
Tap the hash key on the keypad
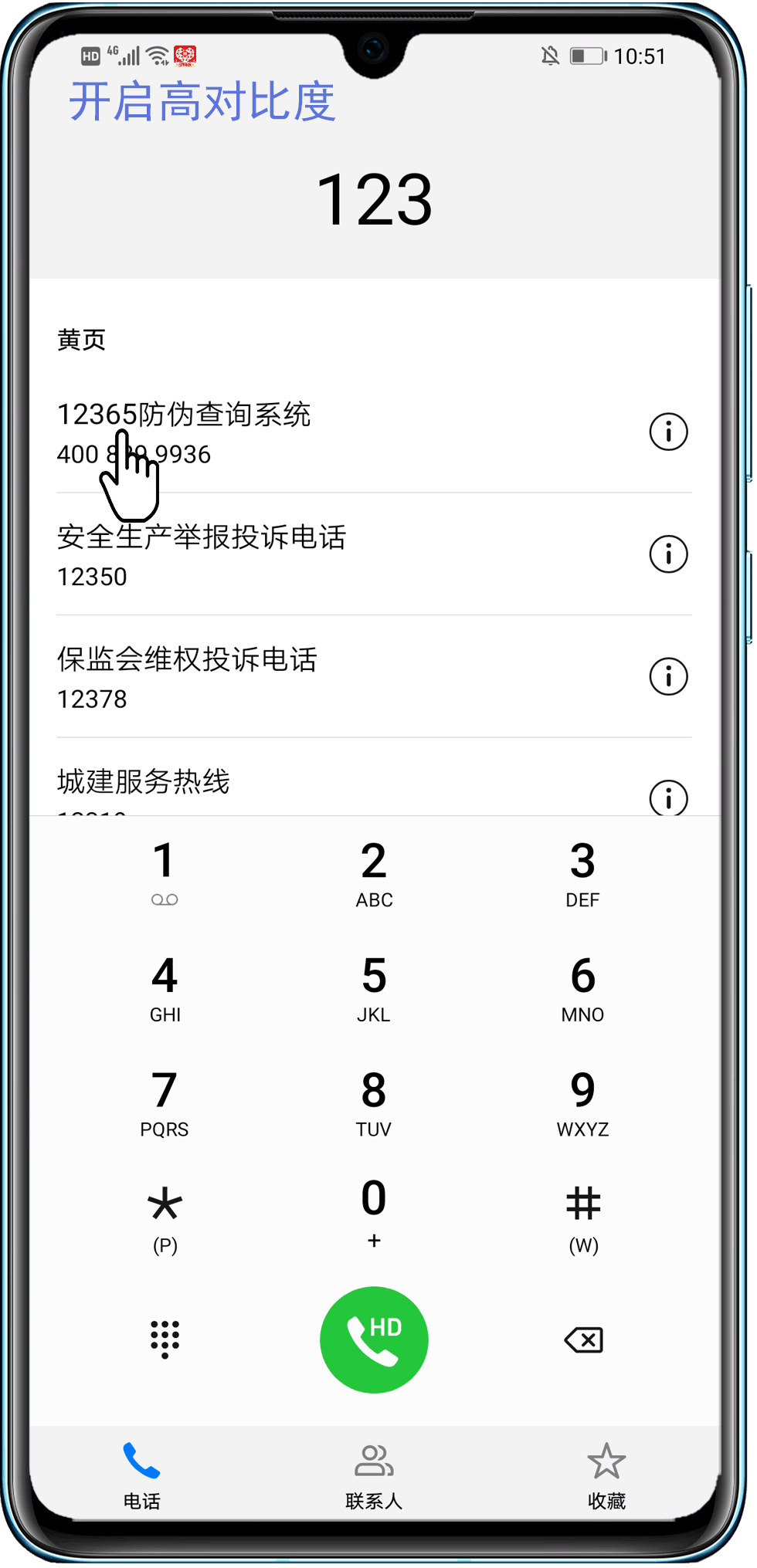click(x=583, y=1216)
